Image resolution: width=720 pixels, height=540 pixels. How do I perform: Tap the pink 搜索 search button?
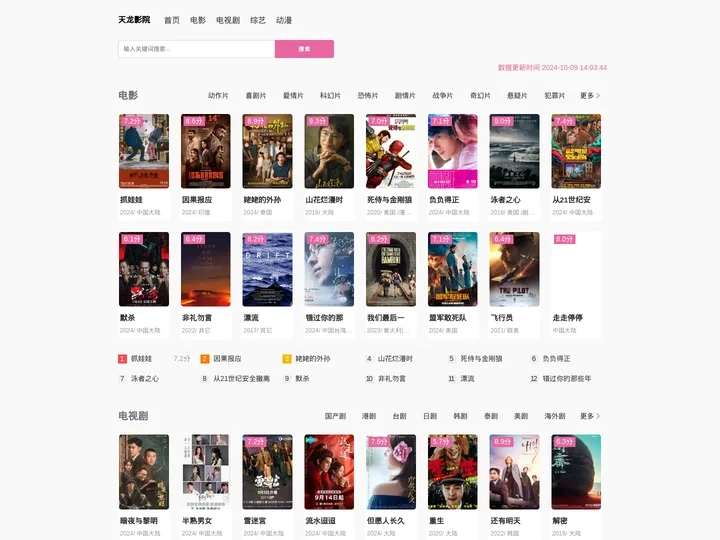pos(304,49)
